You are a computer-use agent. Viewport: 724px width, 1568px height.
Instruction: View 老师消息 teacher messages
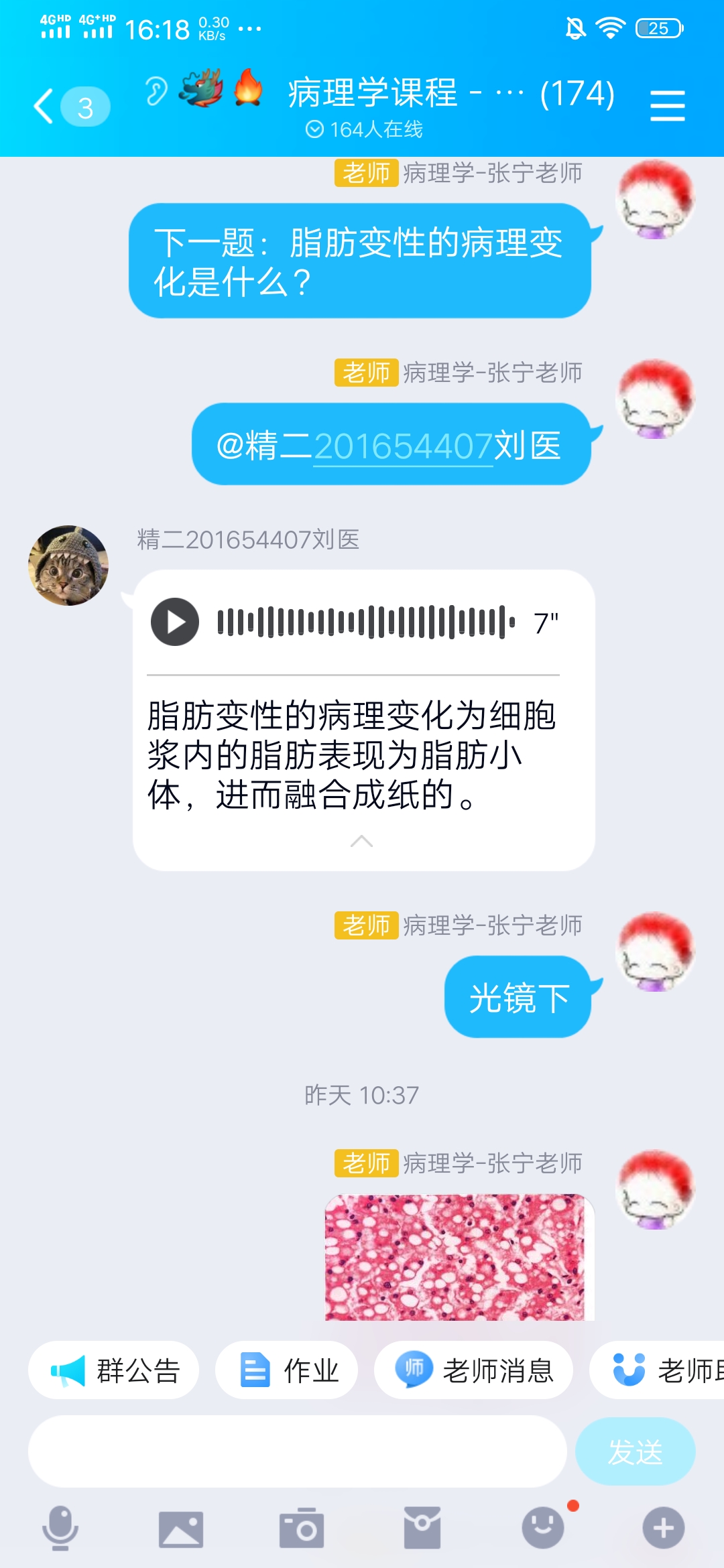(474, 1370)
